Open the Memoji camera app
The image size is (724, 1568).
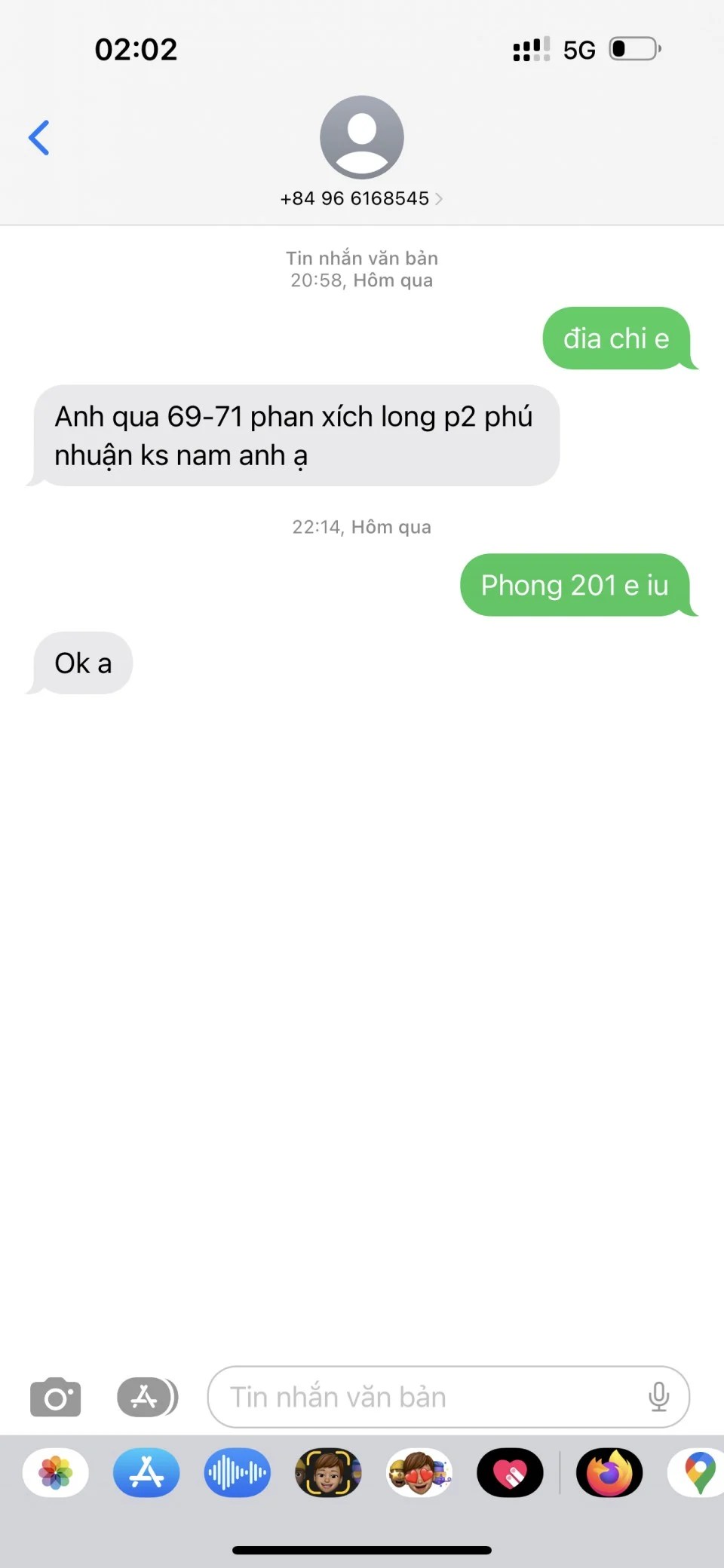(328, 1472)
